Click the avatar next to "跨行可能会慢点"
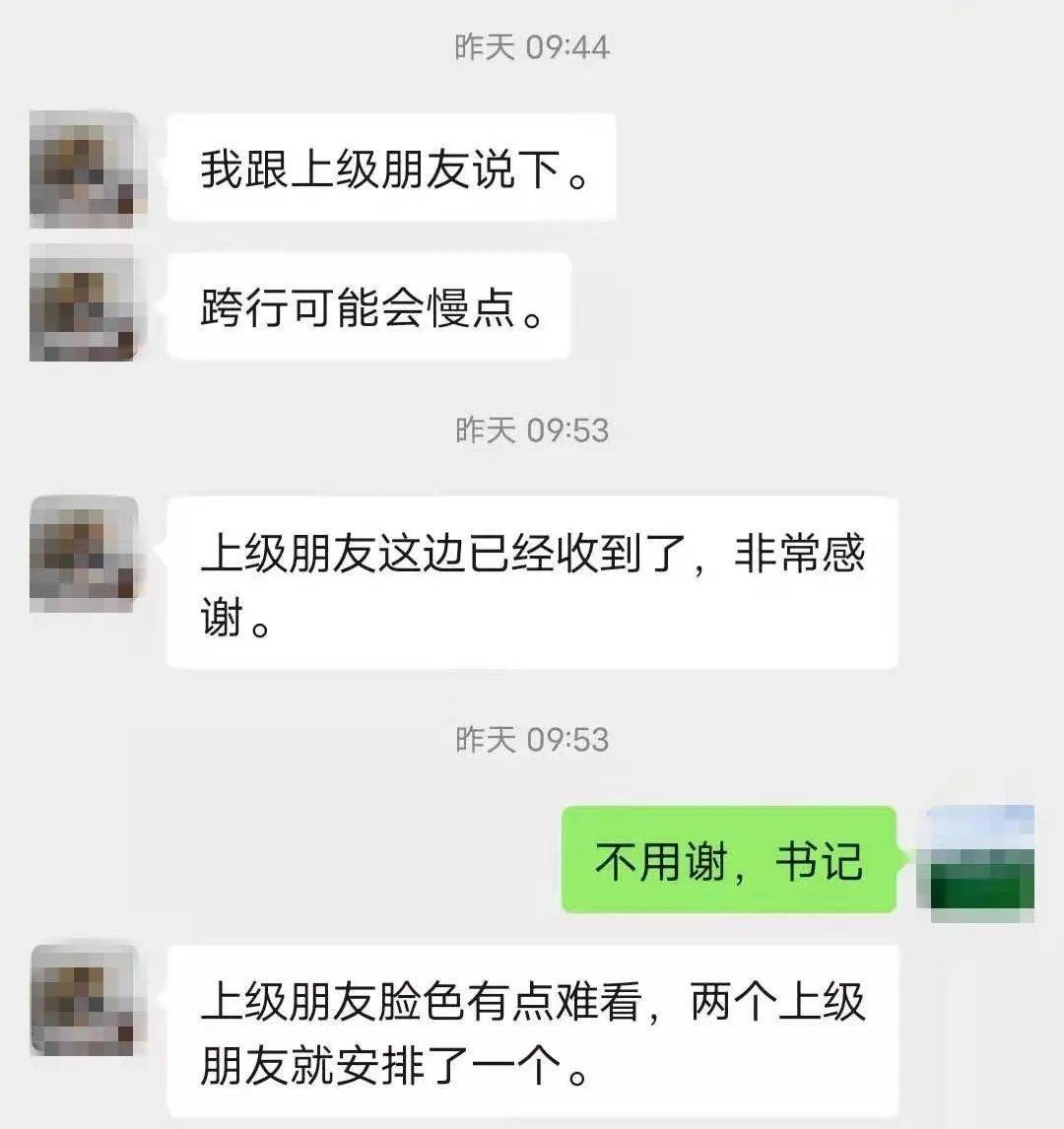Image resolution: width=1064 pixels, height=1129 pixels. tap(84, 305)
